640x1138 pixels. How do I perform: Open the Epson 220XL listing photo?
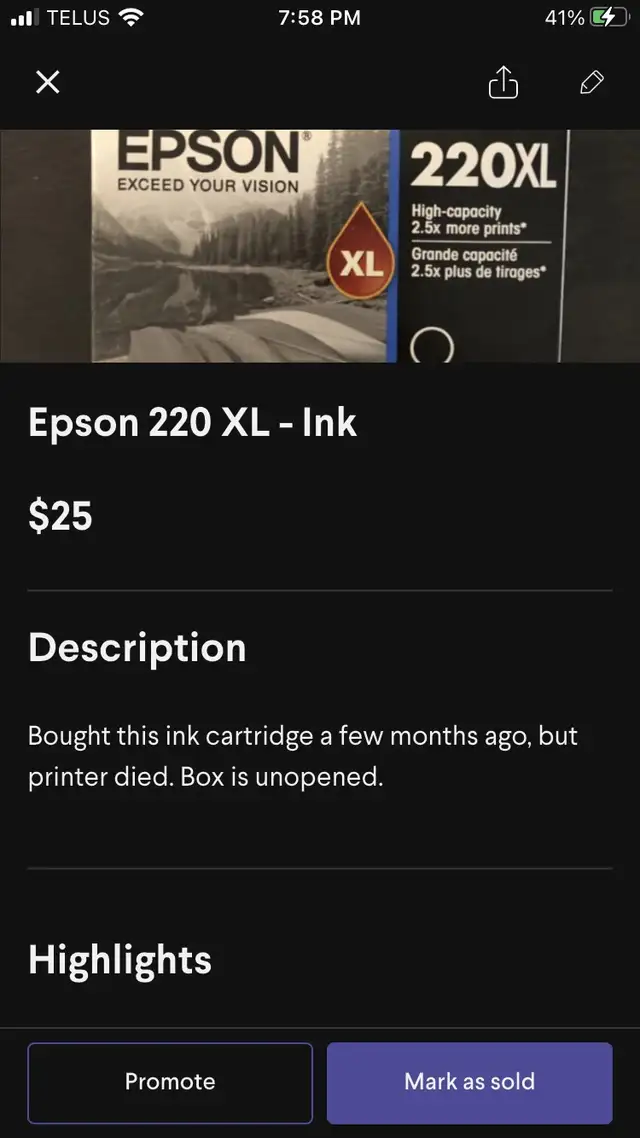click(320, 245)
